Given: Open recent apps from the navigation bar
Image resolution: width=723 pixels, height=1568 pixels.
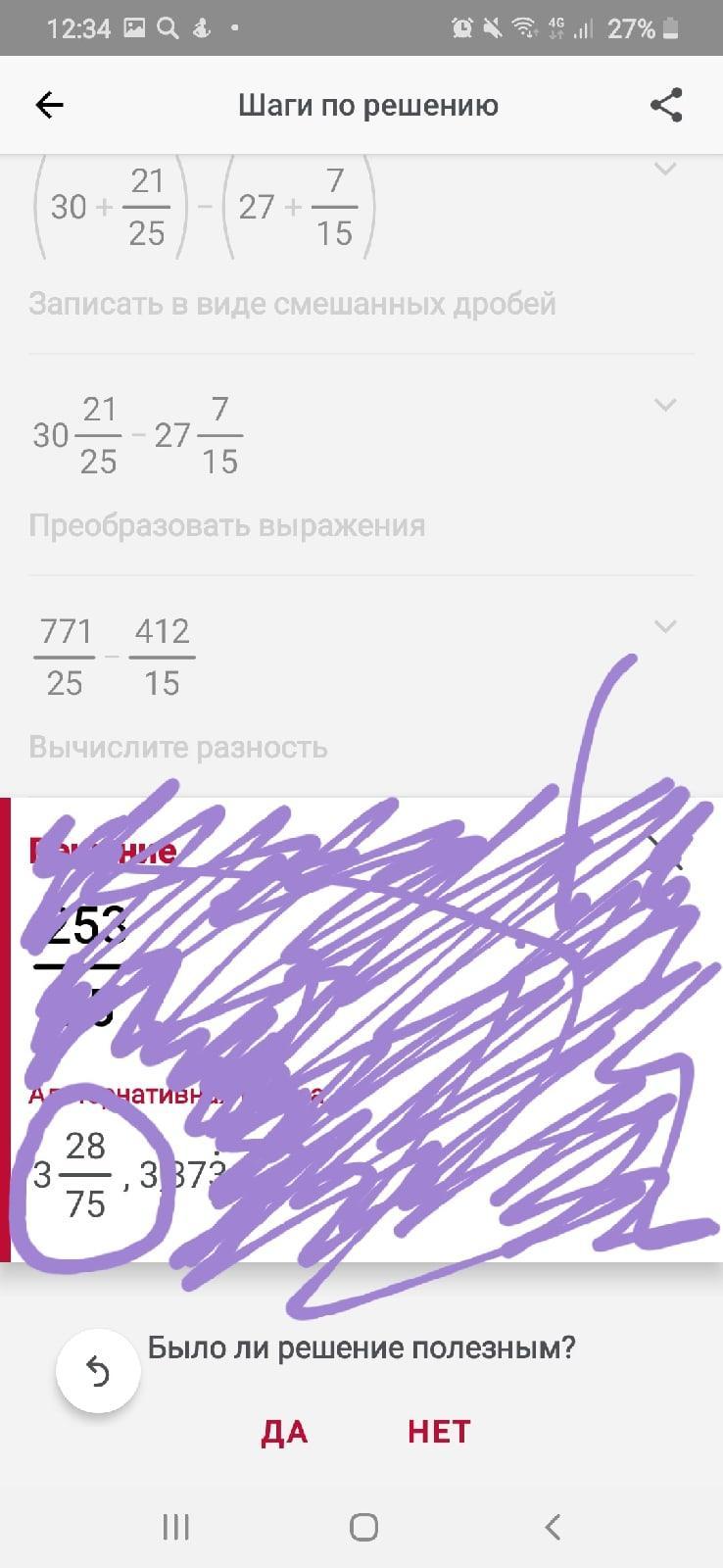Looking at the screenshot, I should (x=175, y=1526).
